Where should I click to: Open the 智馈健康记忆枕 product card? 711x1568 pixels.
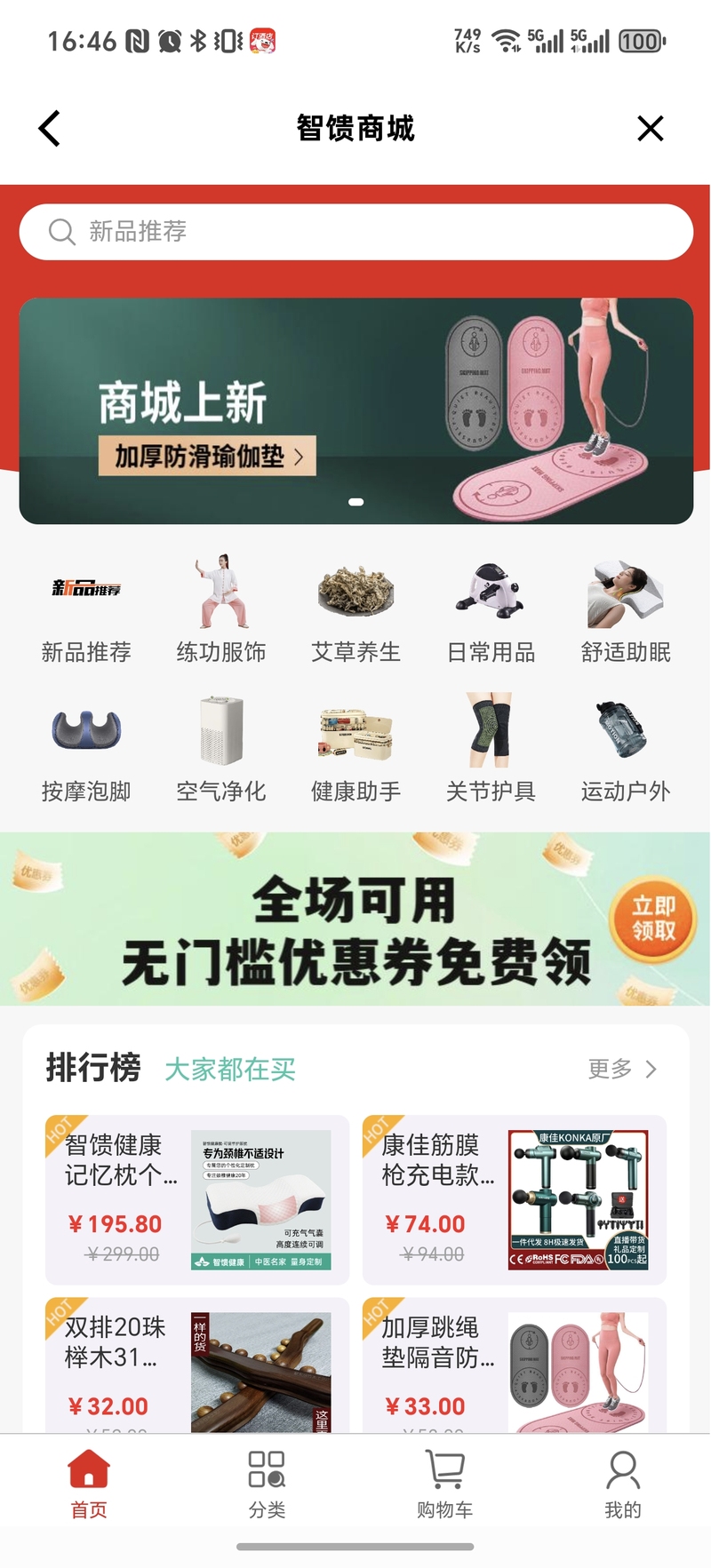pyautogui.click(x=197, y=1199)
